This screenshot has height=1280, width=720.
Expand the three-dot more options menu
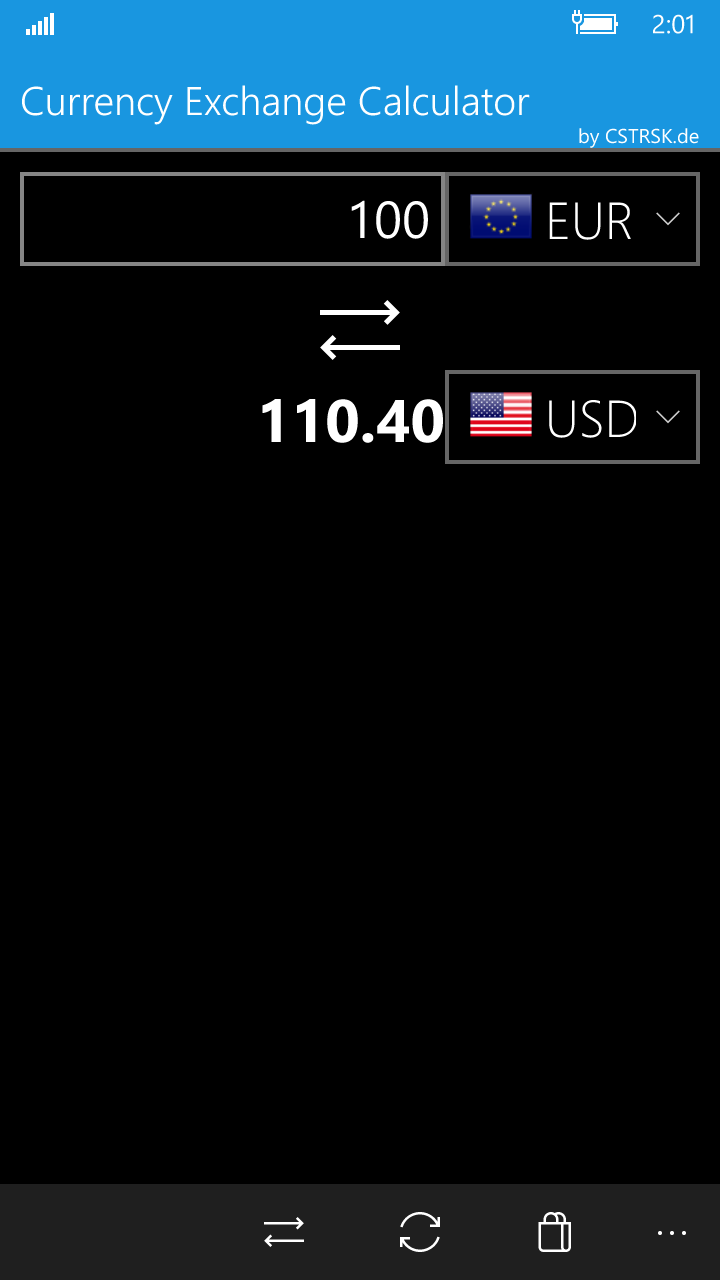pyautogui.click(x=672, y=1232)
